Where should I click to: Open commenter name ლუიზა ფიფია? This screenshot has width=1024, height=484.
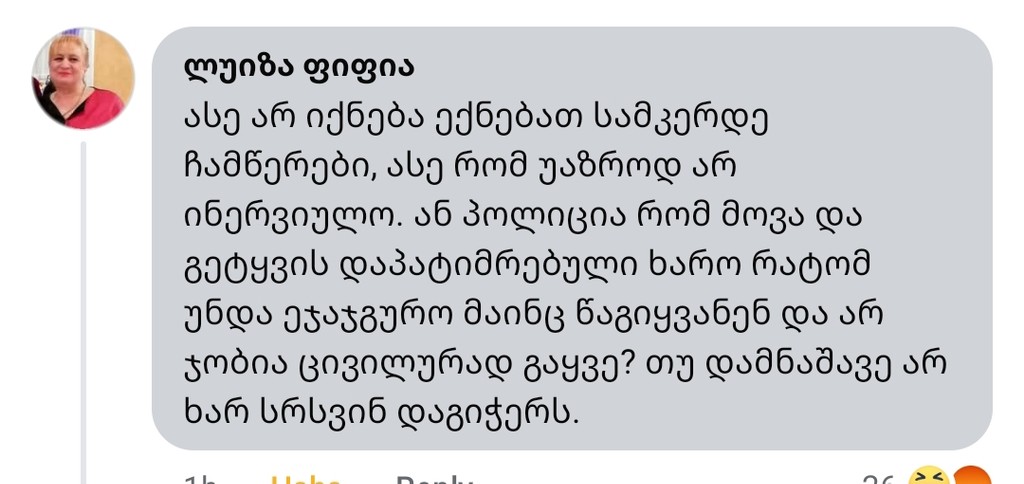point(300,67)
